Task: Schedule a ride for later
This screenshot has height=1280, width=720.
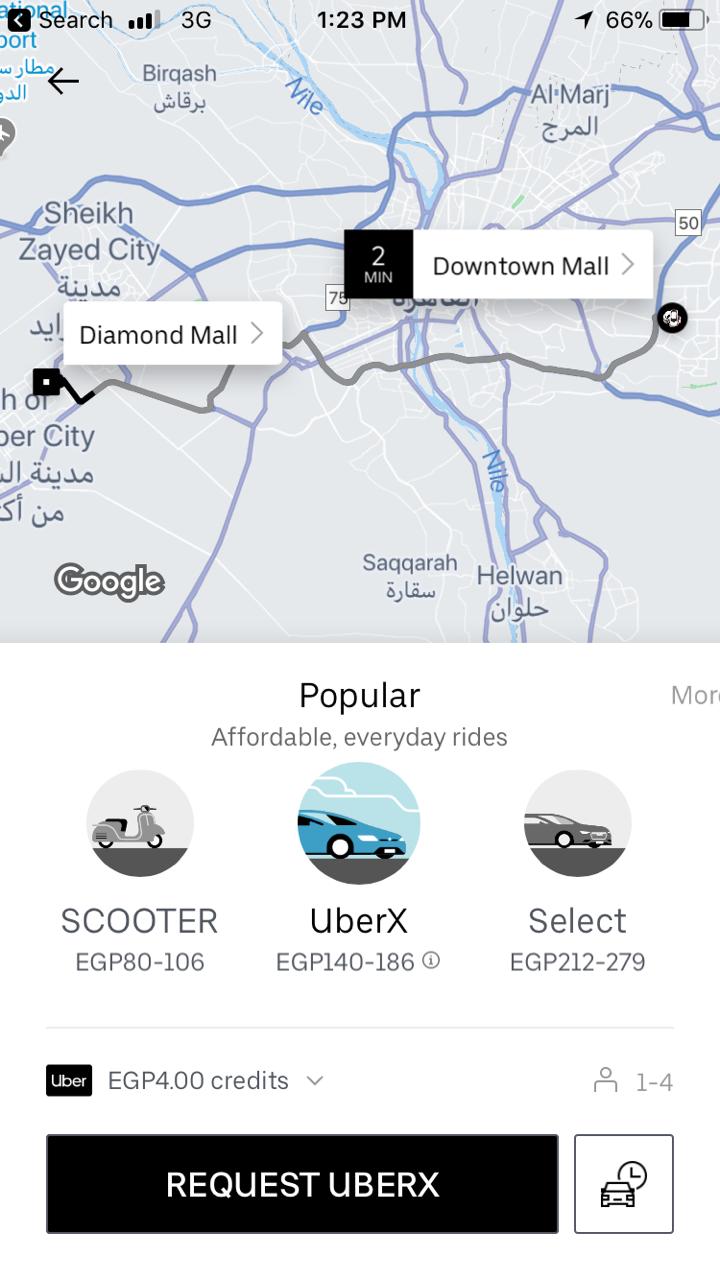Action: coord(623,1184)
